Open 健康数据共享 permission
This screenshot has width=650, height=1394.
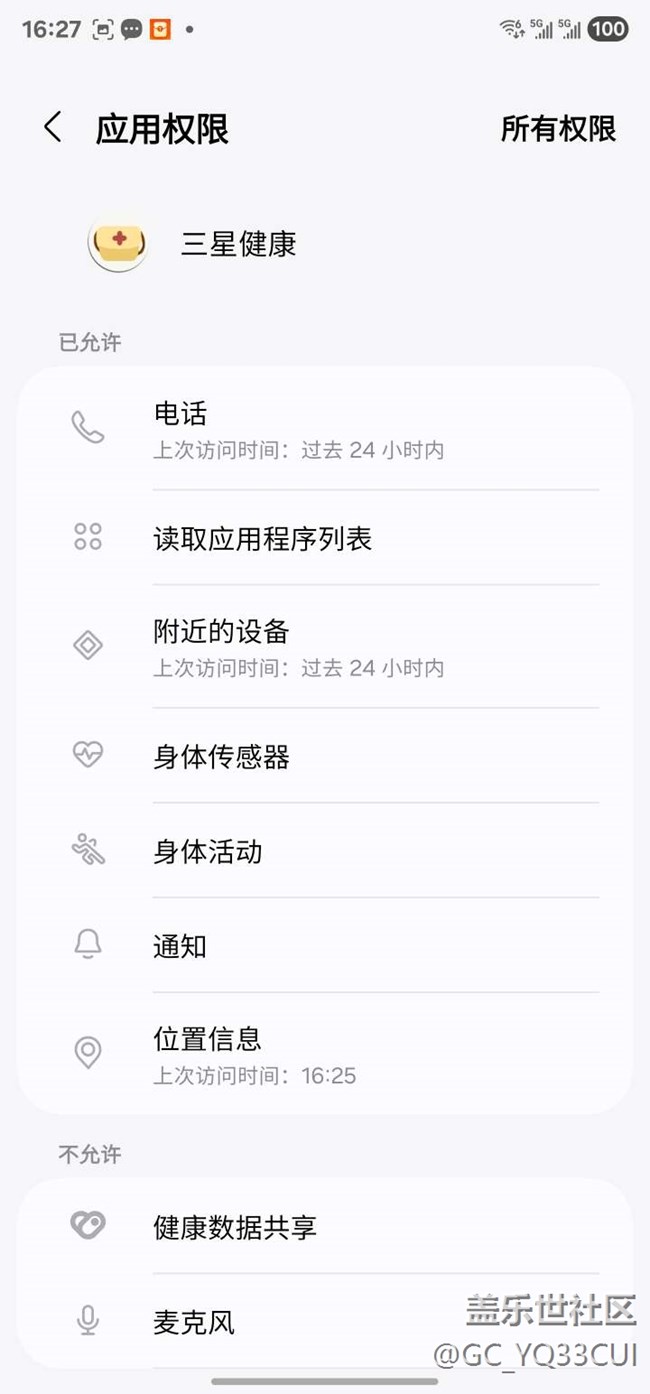(x=325, y=1227)
